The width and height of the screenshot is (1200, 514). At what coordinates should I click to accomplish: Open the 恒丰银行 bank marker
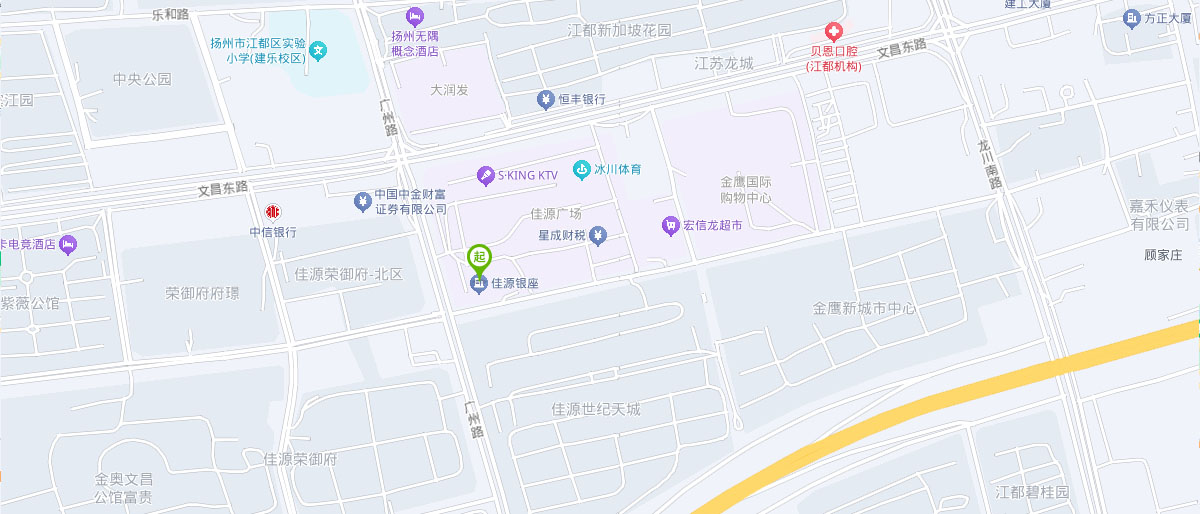click(x=546, y=99)
